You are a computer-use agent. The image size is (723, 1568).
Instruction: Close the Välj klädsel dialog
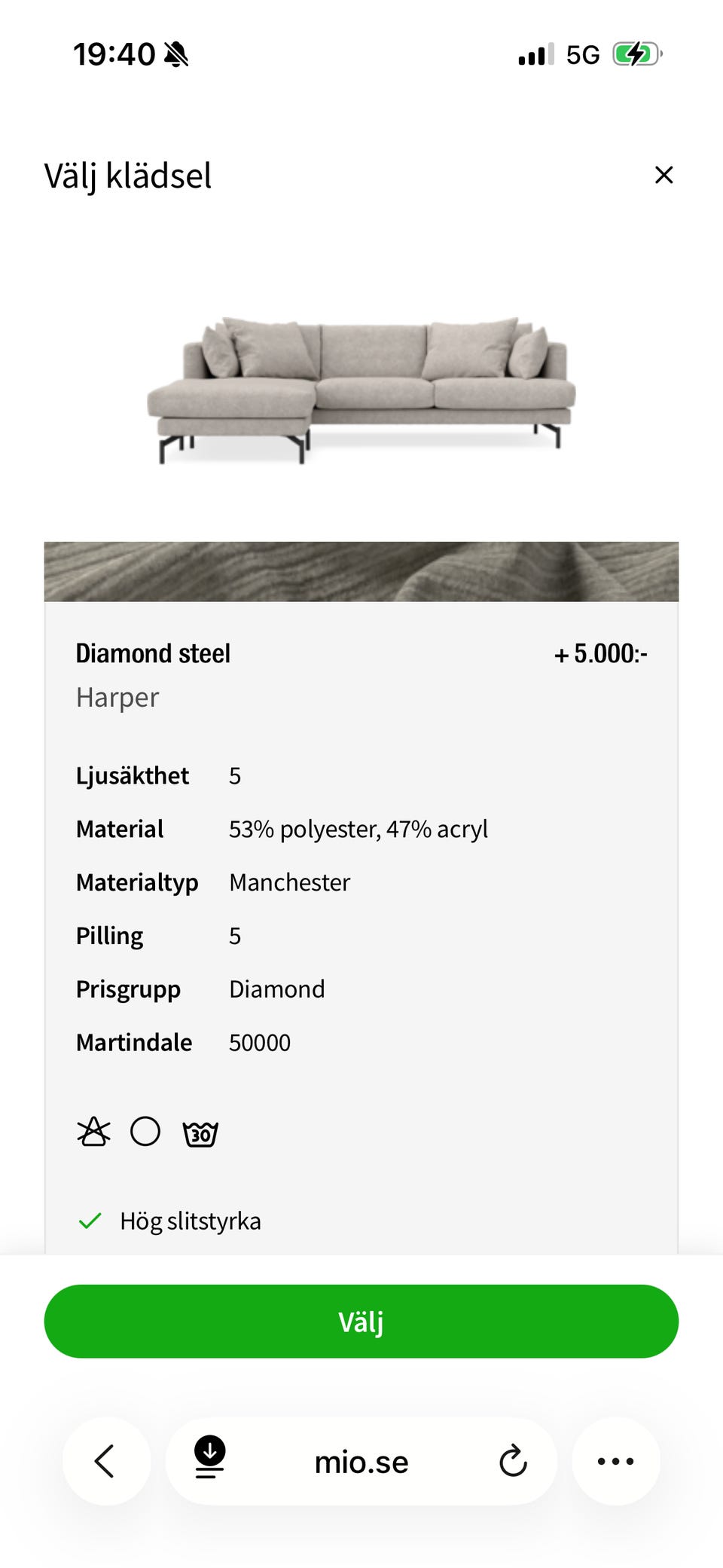[x=664, y=175]
